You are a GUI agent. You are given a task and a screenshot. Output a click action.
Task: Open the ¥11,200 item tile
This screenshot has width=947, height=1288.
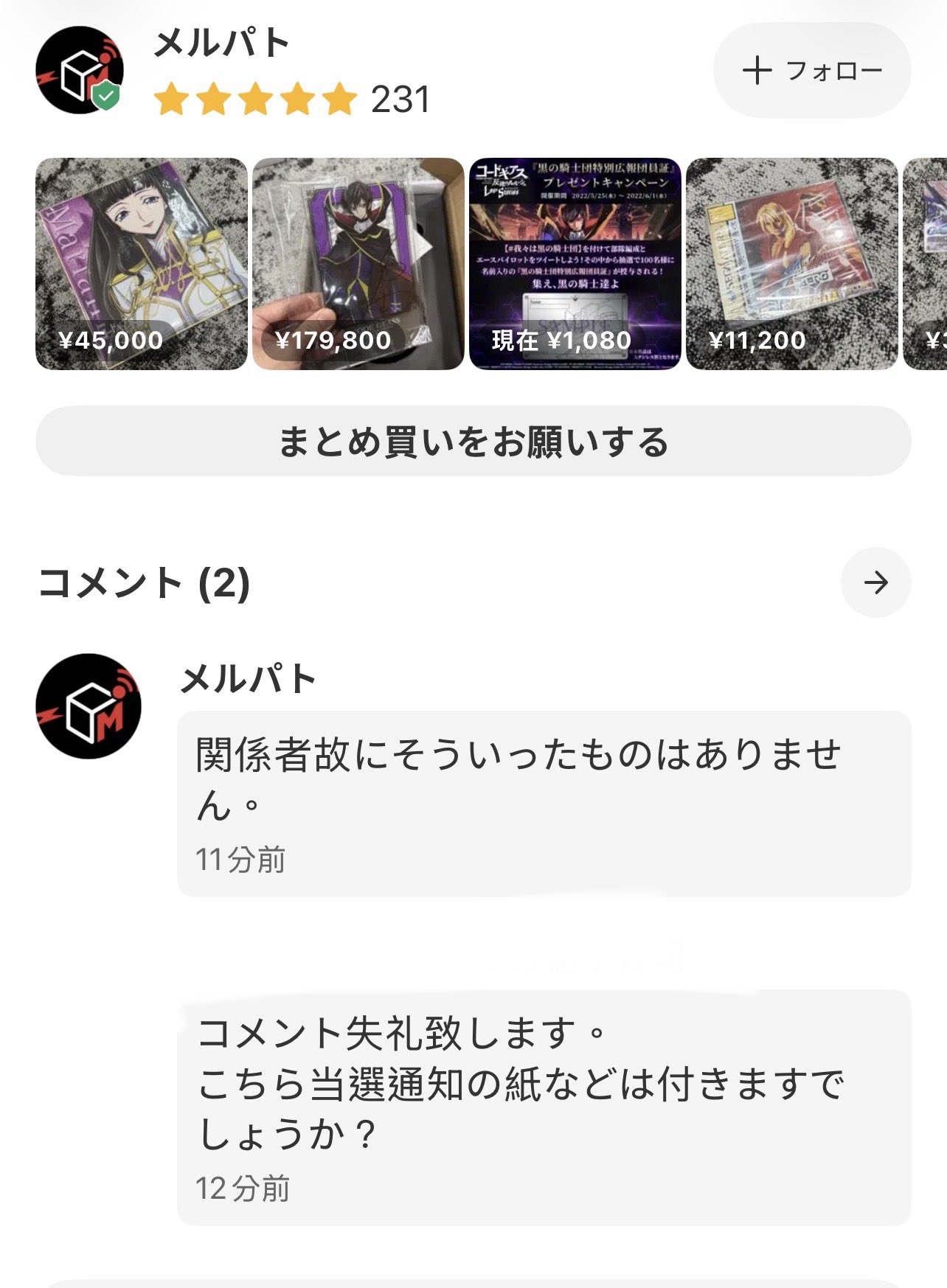792,264
